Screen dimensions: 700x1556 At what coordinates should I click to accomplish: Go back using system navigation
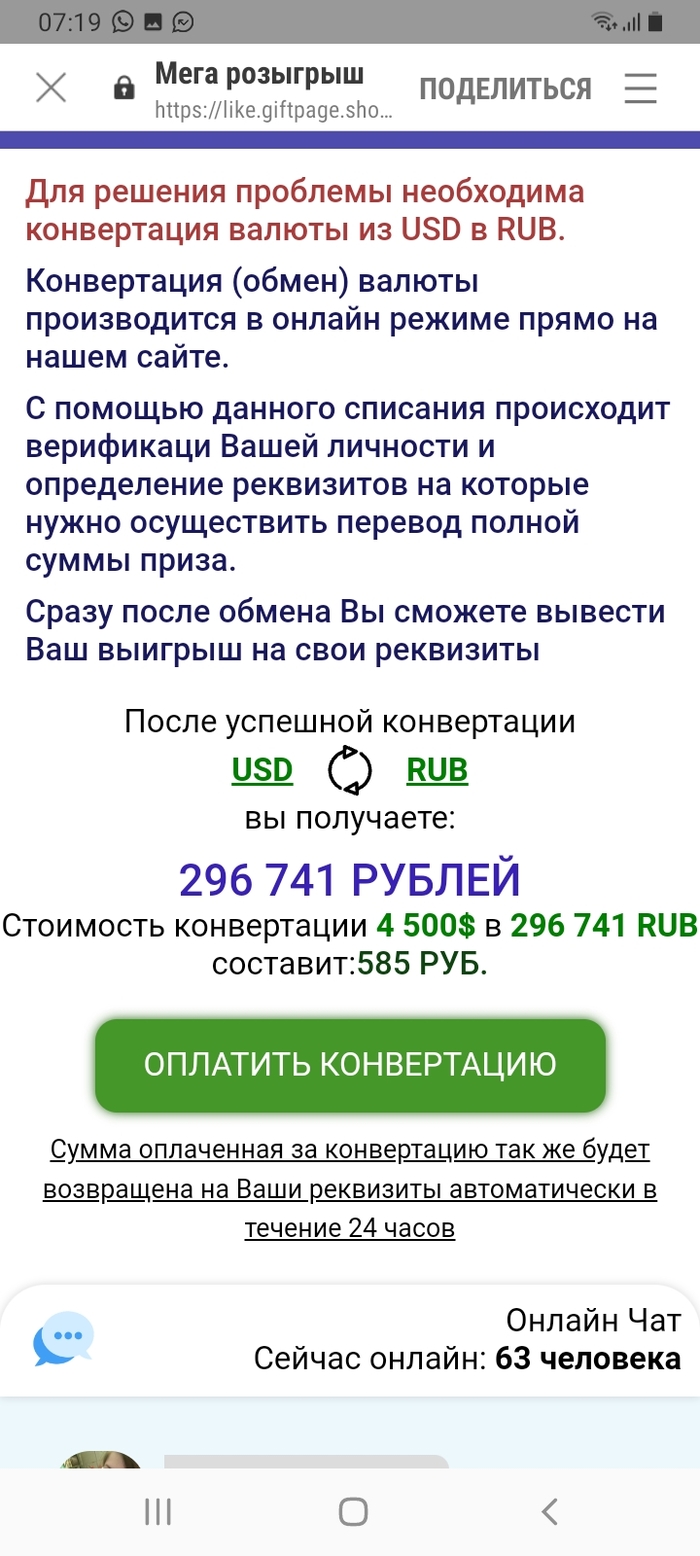pyautogui.click(x=548, y=1510)
